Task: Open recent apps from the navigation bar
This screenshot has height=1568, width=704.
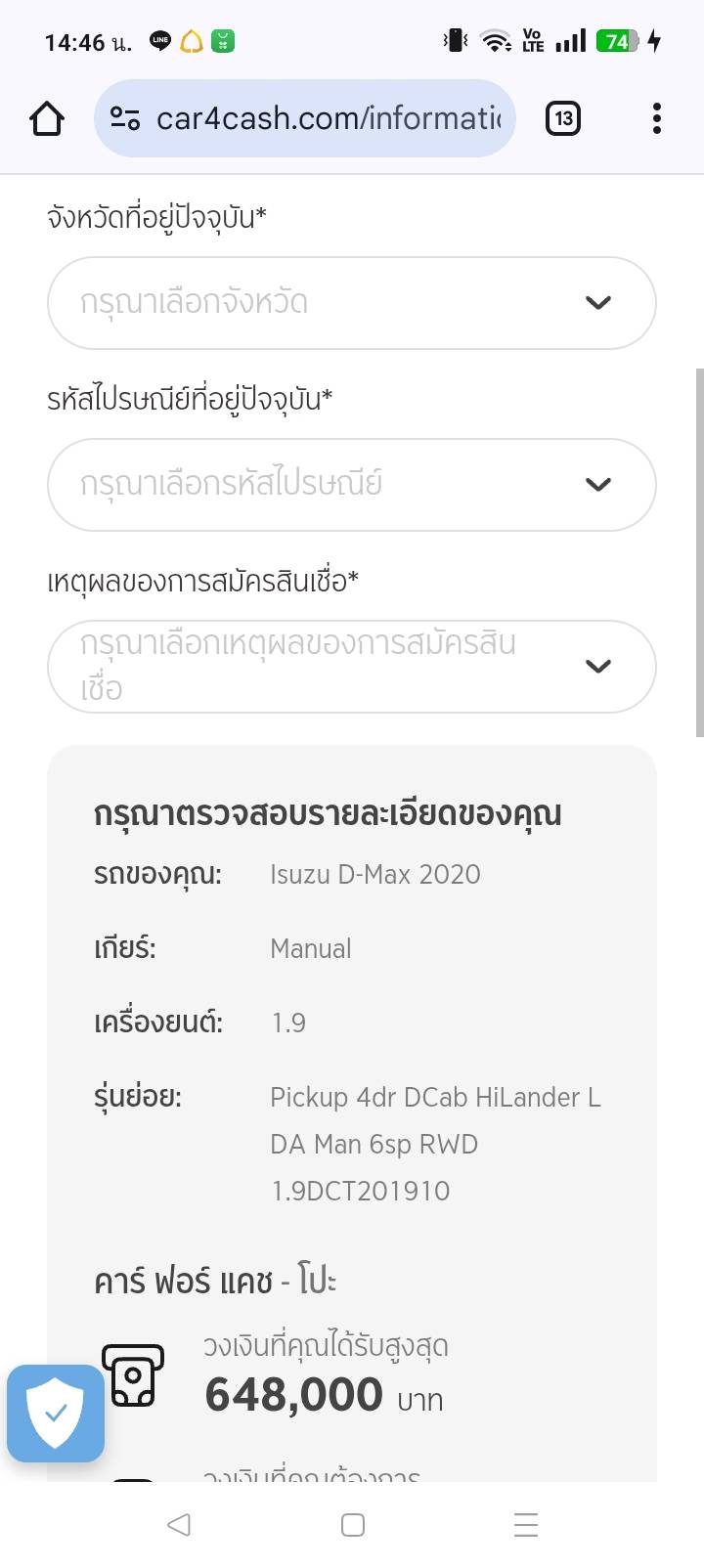Action: (526, 1524)
